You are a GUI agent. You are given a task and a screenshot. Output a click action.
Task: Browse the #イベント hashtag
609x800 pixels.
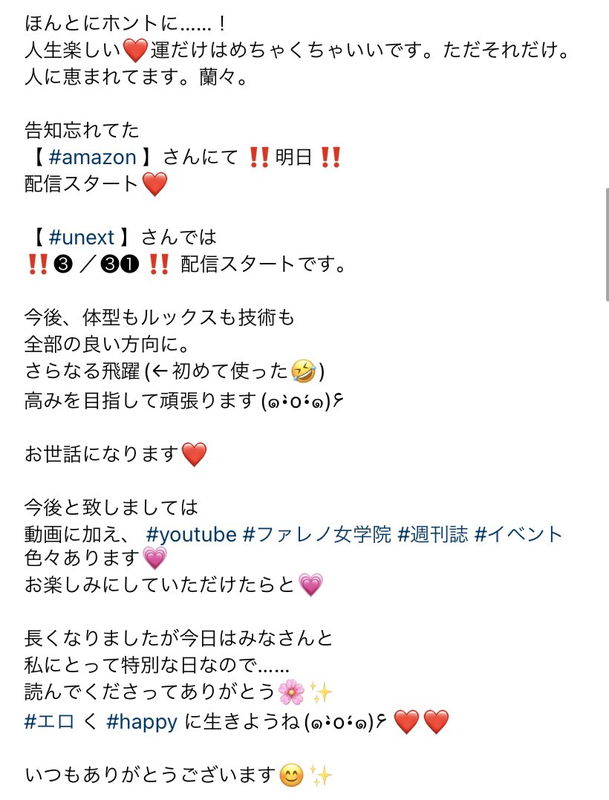[519, 534]
